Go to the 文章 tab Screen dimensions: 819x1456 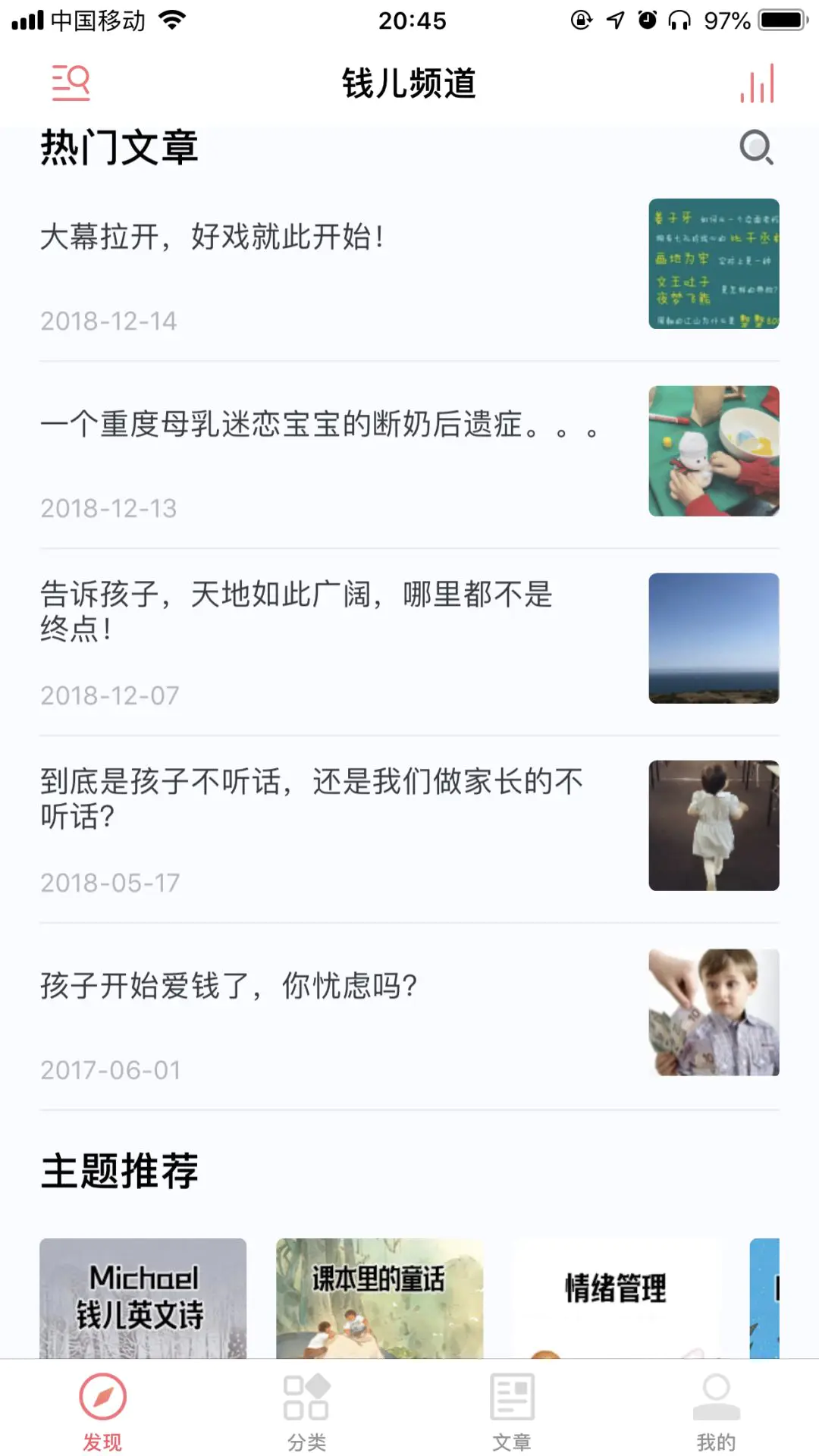click(x=512, y=1410)
